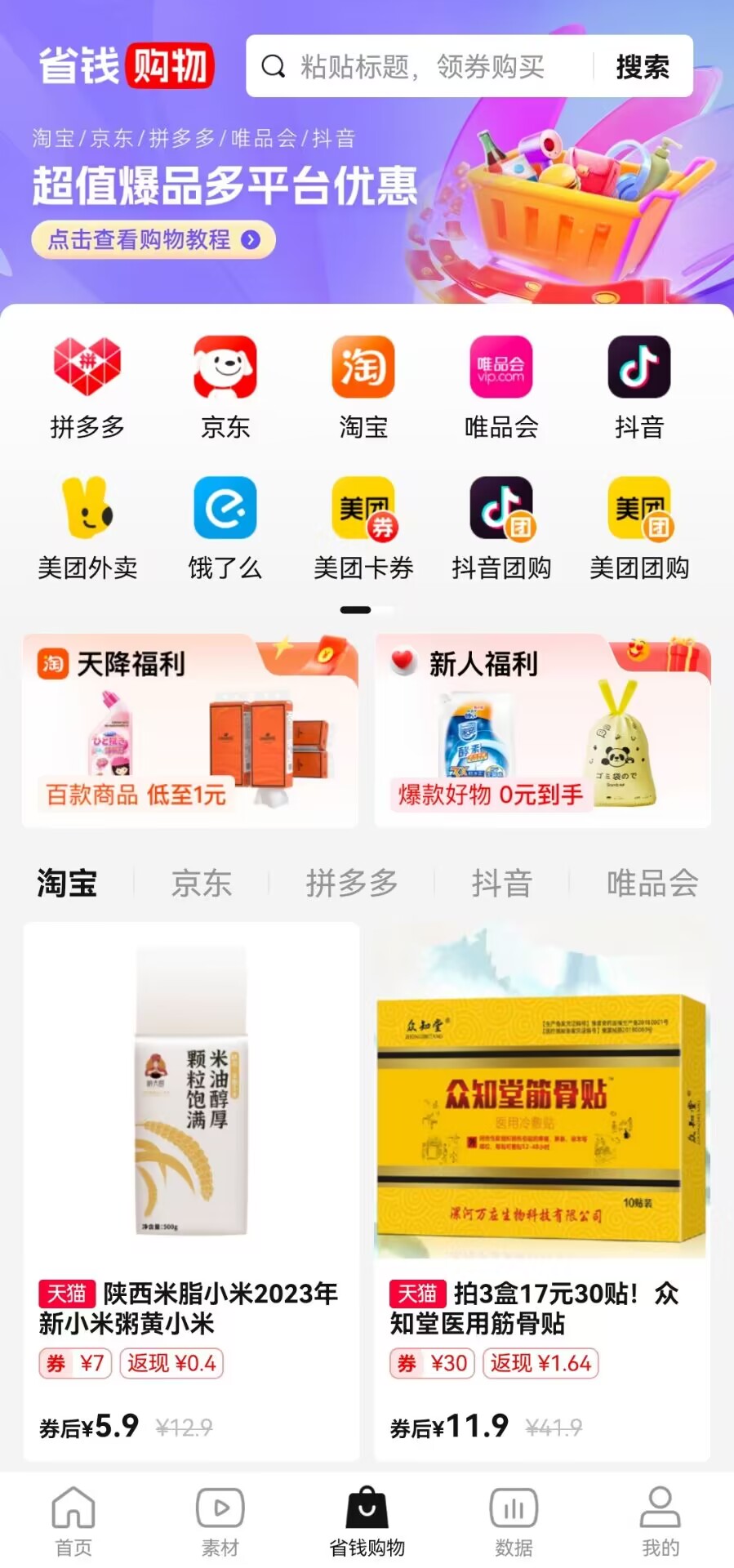734x1568 pixels.
Task: Switch to the 京东 product tab
Action: tap(202, 883)
